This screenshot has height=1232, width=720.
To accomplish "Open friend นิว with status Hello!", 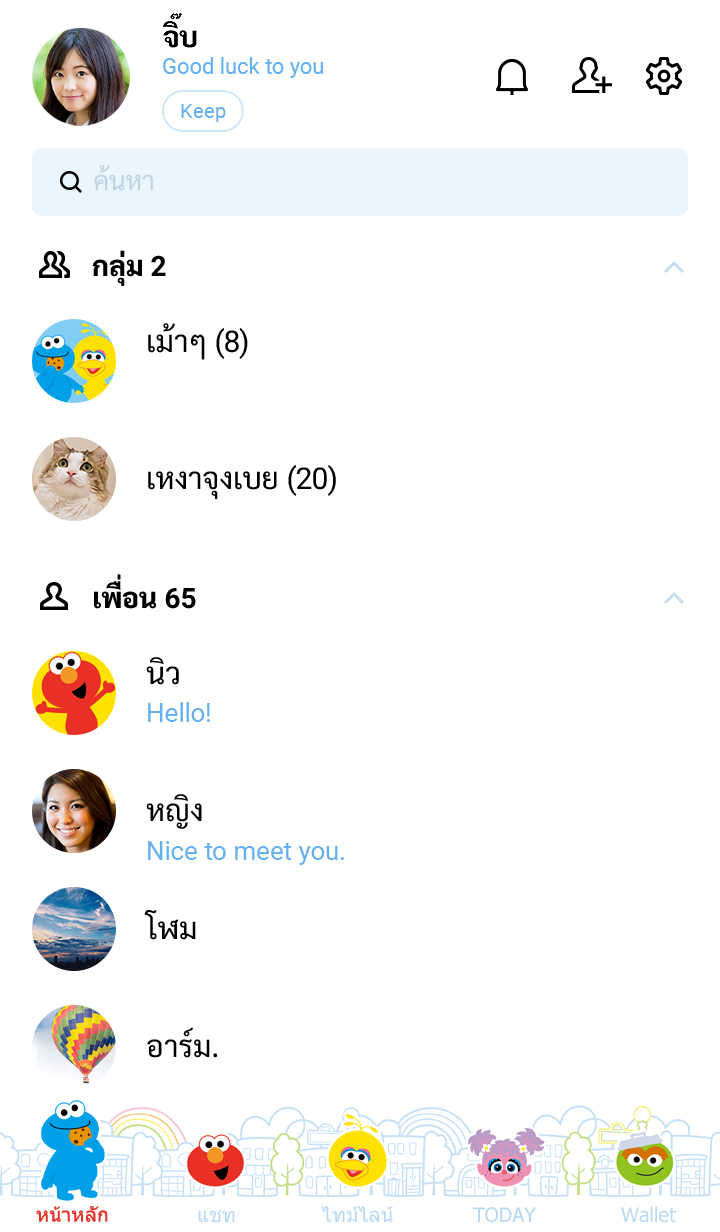I will 180,692.
